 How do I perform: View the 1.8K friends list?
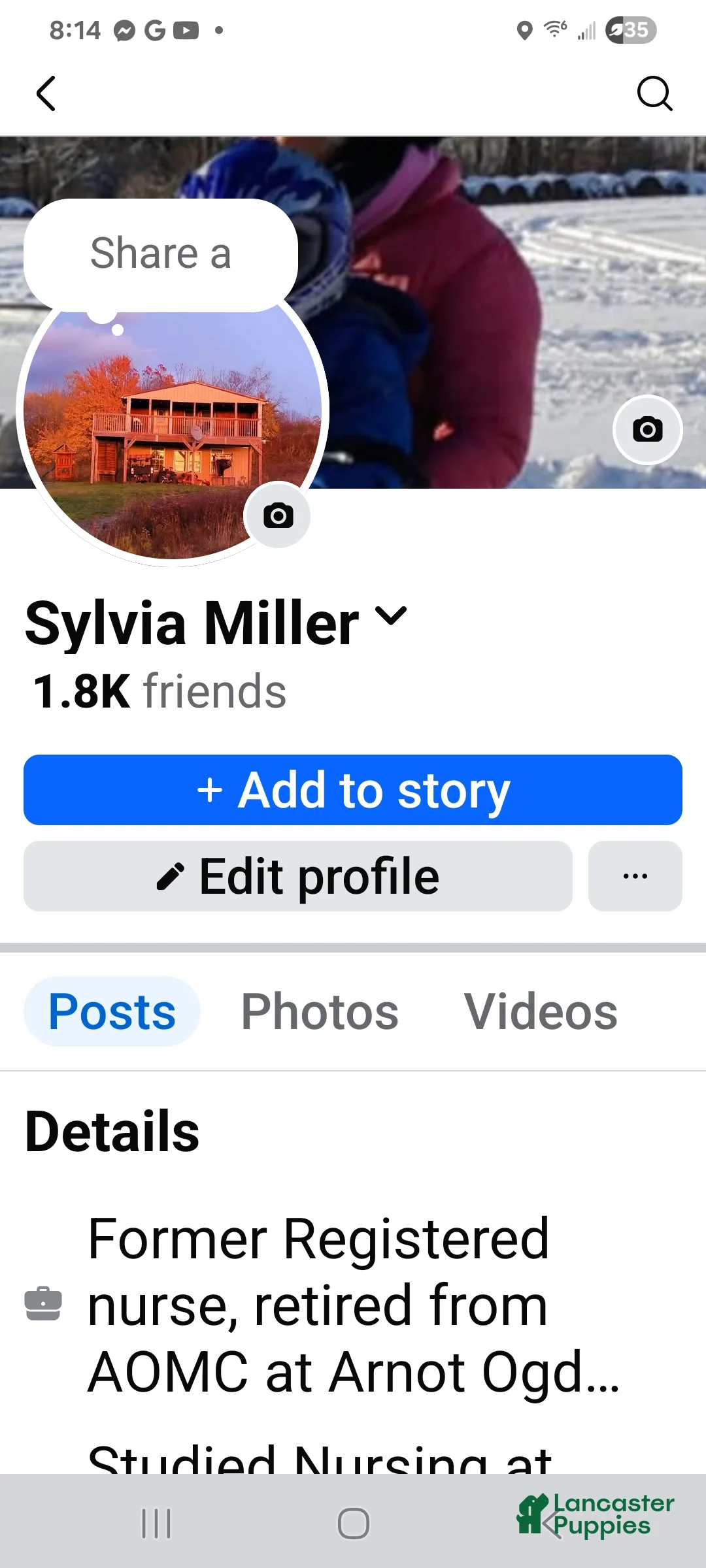(x=160, y=691)
